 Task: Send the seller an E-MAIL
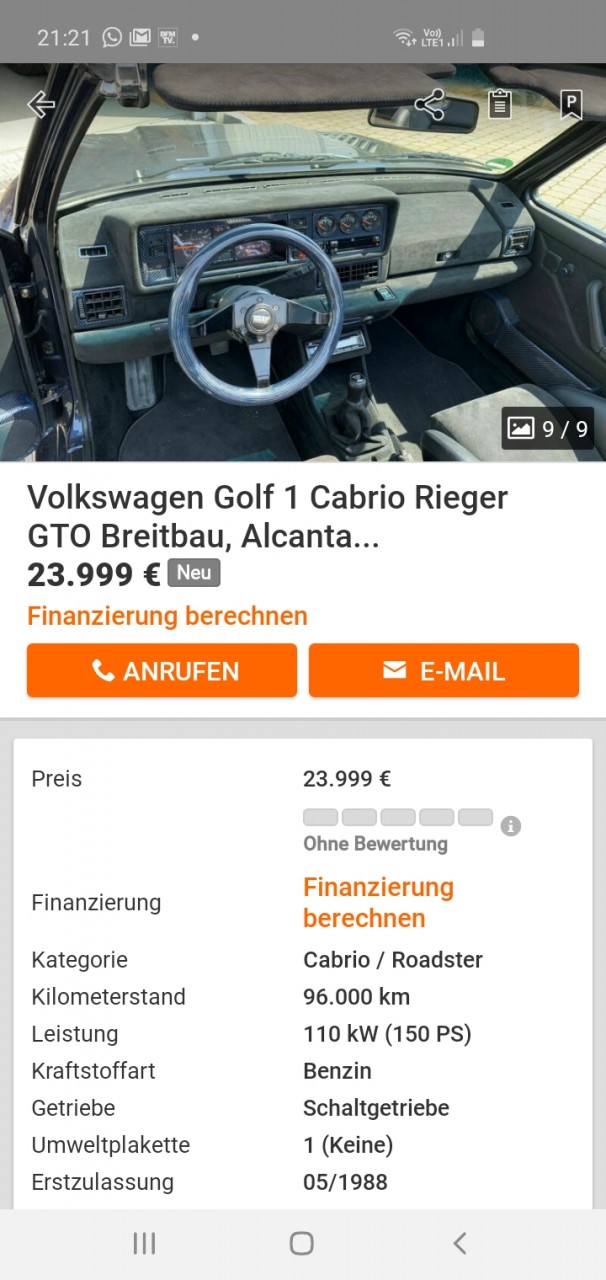coord(443,671)
